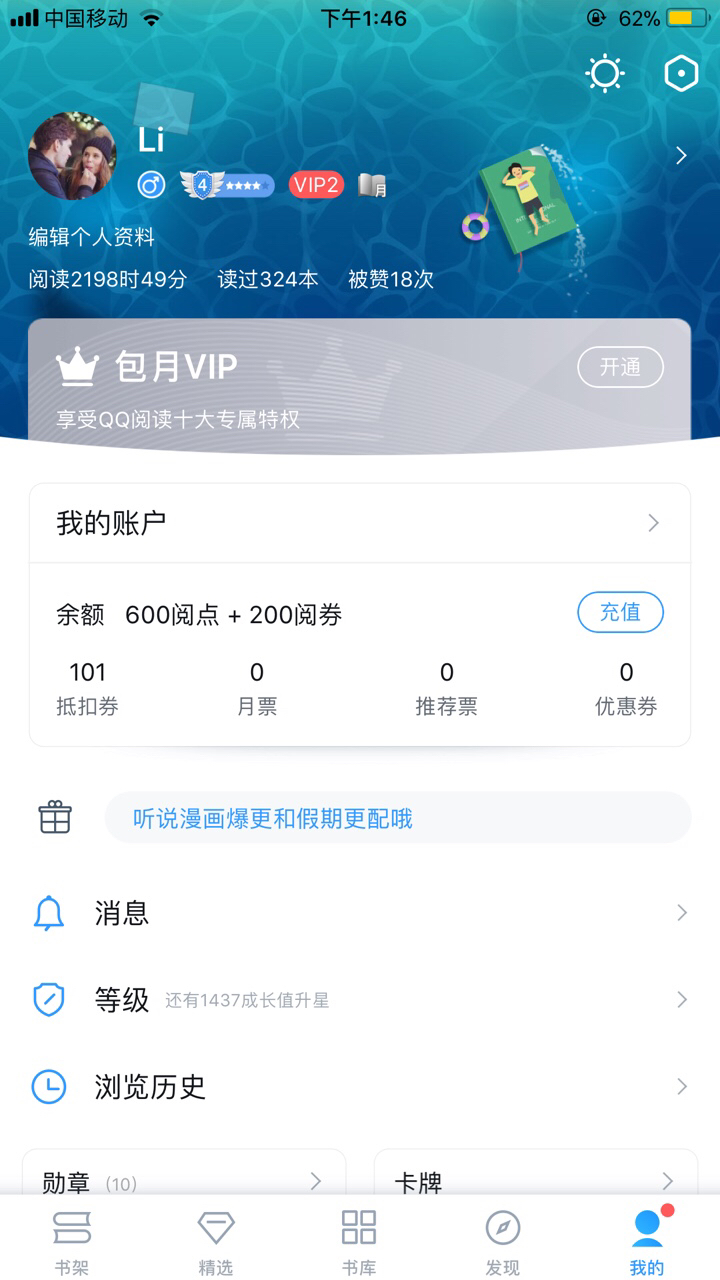Tap the 充值 recharge button
Screen dimensions: 720x1280
(620, 612)
